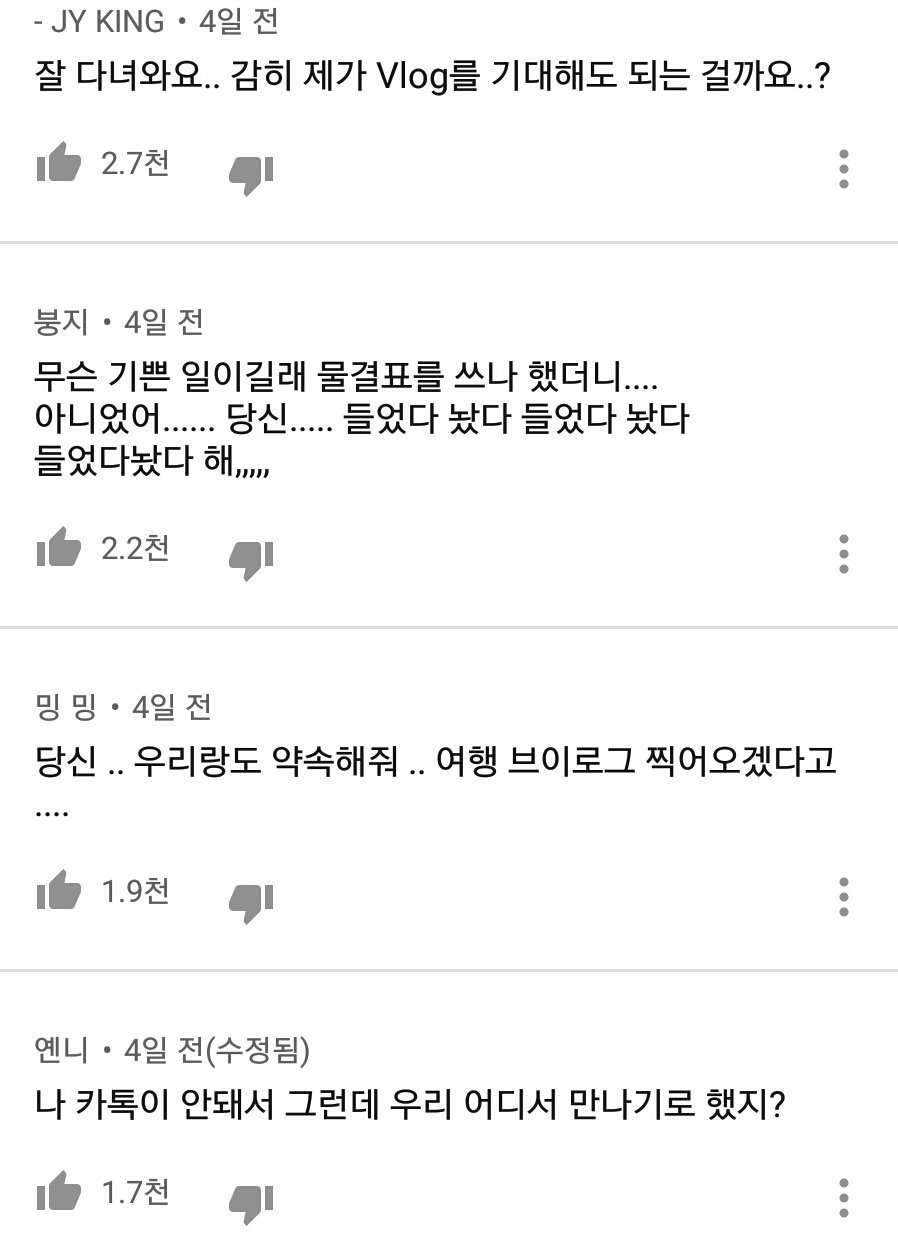
Task: Like the comment by 옌니
Action: coord(58,1191)
